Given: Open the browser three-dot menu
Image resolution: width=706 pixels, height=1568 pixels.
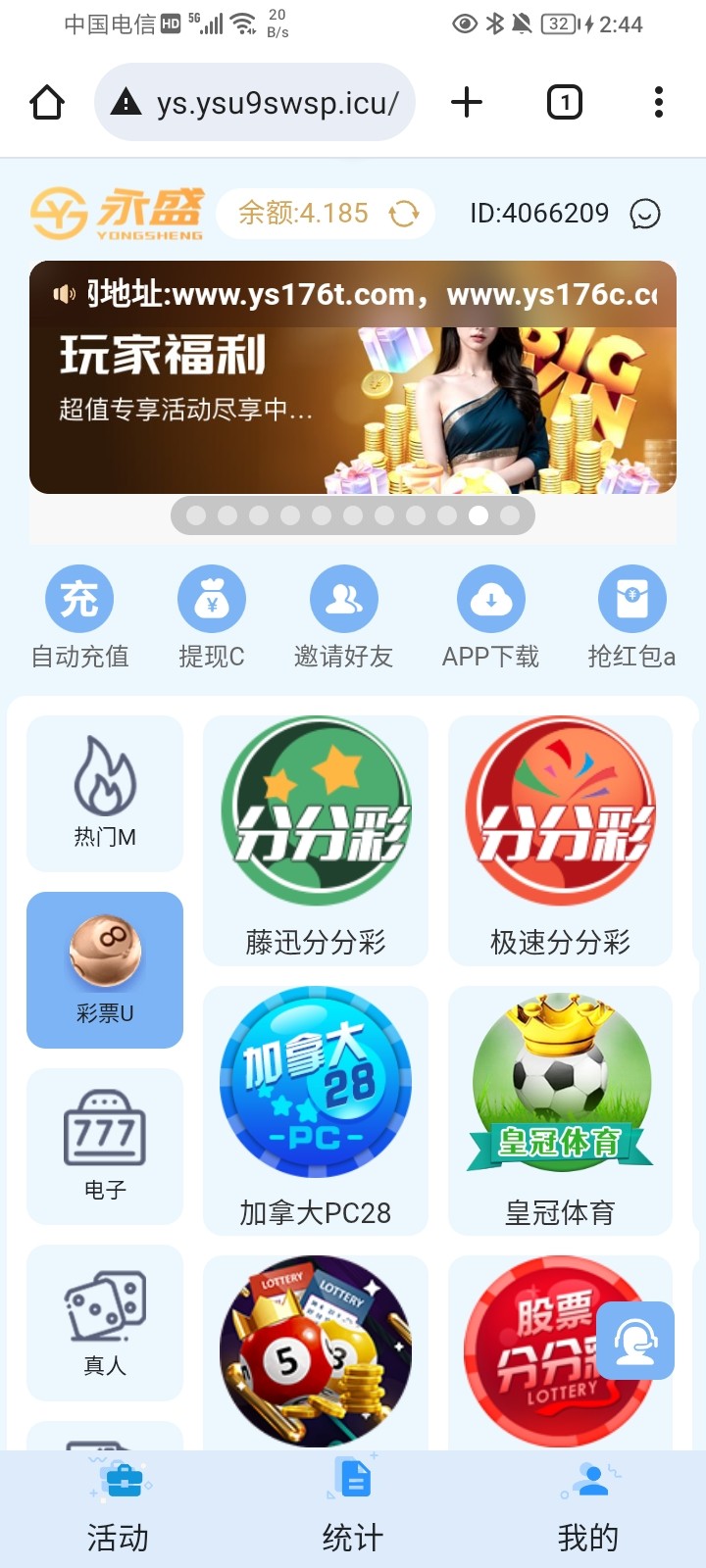Looking at the screenshot, I should coord(658,101).
